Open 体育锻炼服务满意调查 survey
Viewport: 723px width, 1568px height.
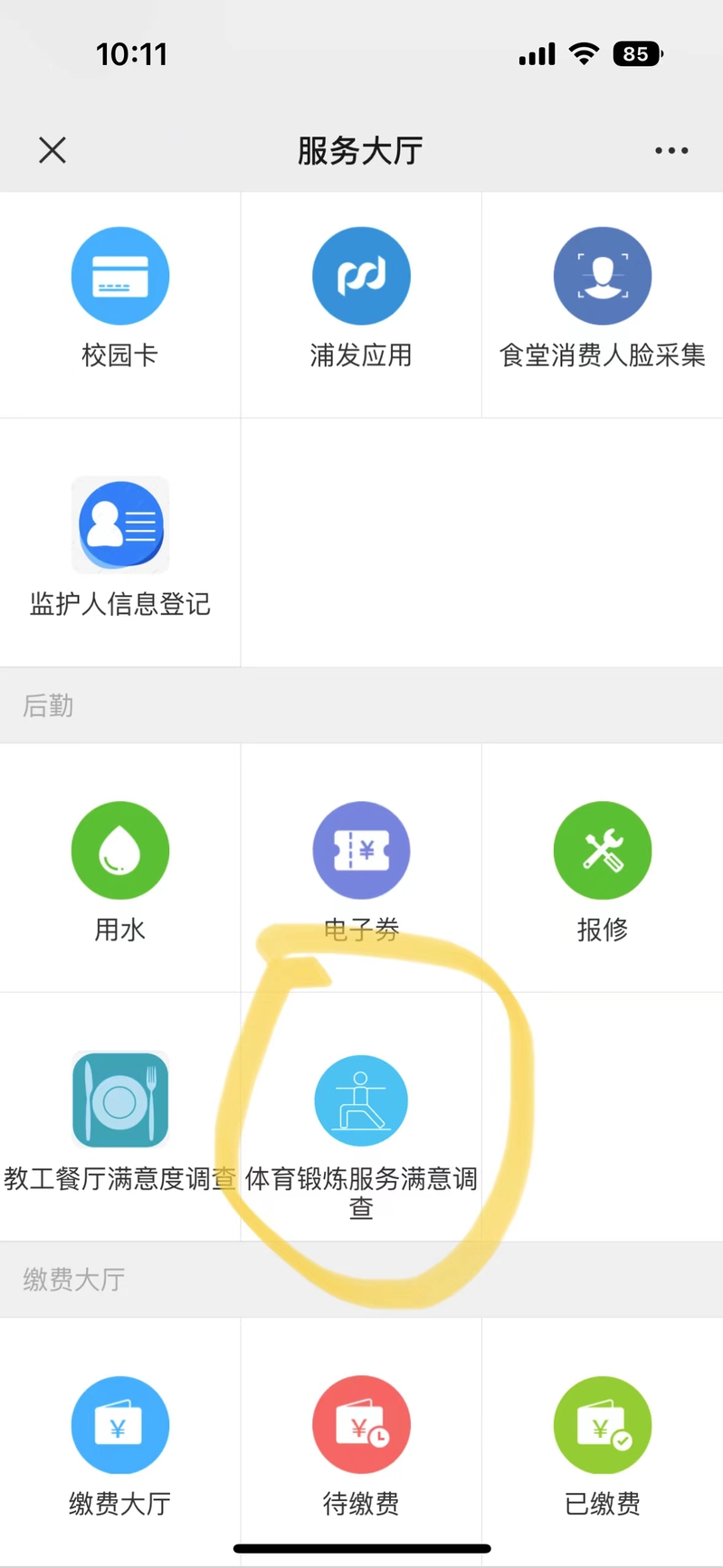(x=361, y=1100)
